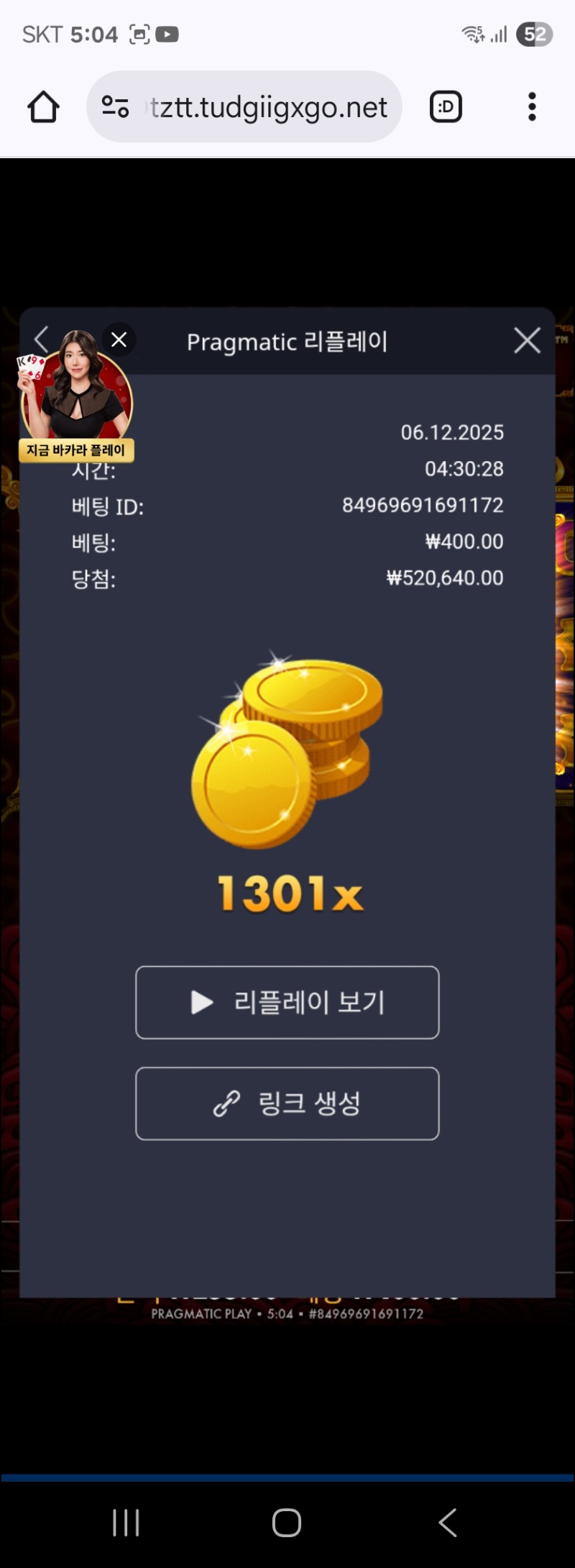Tap the Chrome home icon

pos(42,106)
